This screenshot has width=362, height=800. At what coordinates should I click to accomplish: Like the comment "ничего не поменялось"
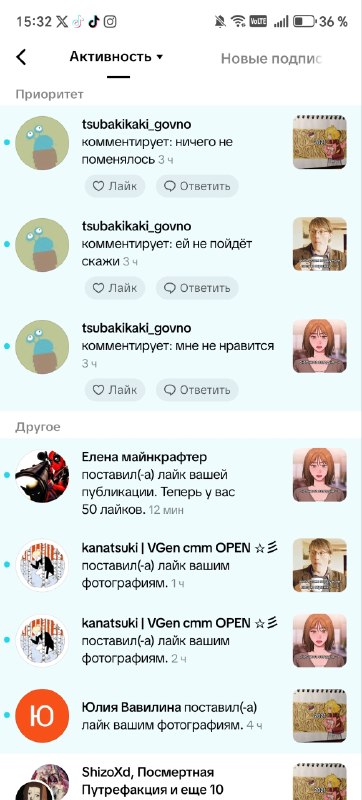tap(115, 186)
